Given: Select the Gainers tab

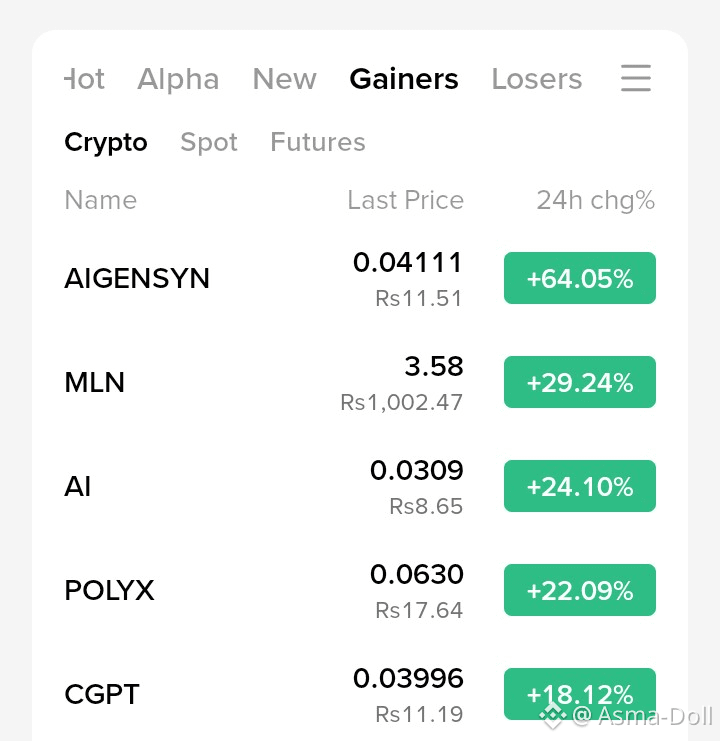Looking at the screenshot, I should 404,78.
